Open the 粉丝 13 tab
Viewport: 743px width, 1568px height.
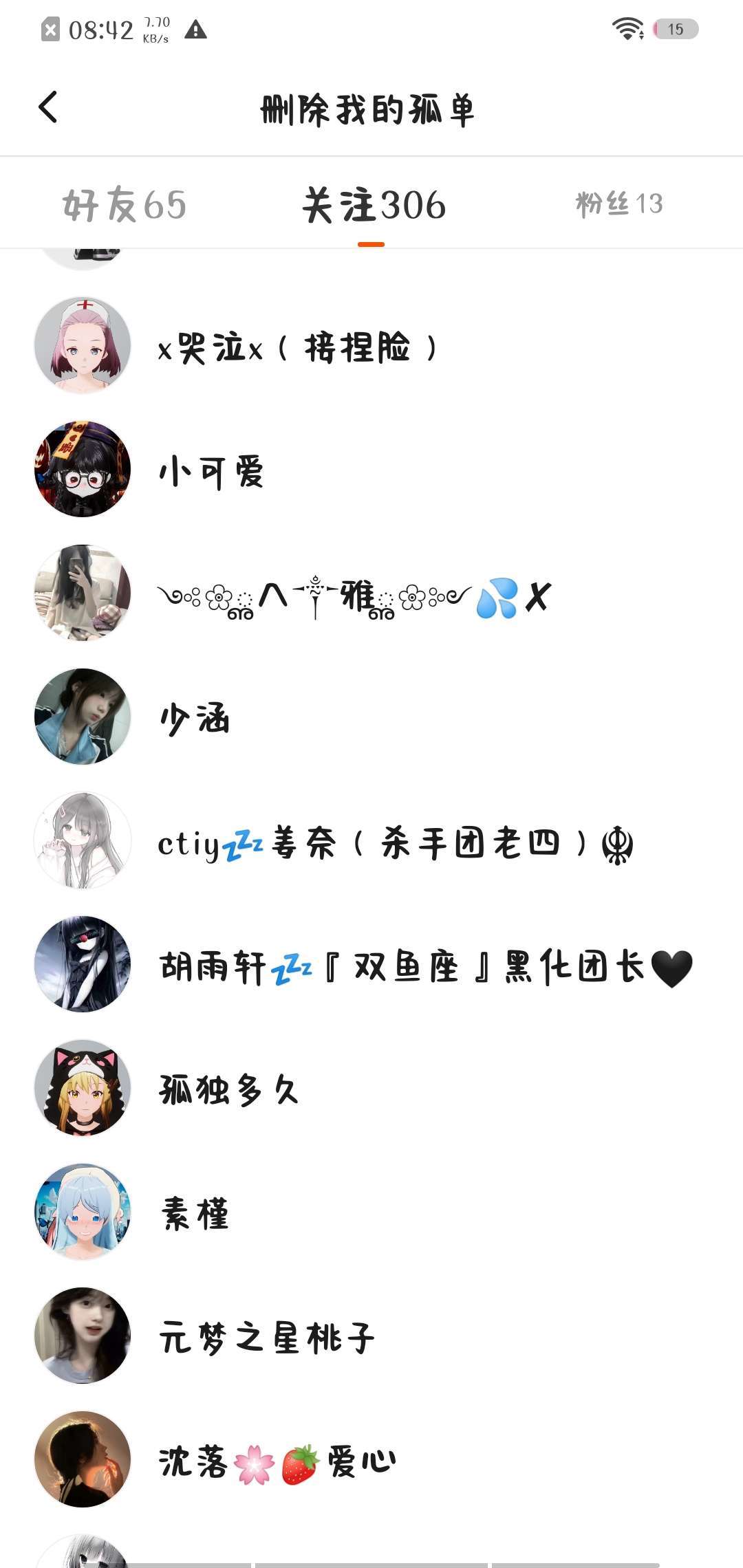[618, 204]
